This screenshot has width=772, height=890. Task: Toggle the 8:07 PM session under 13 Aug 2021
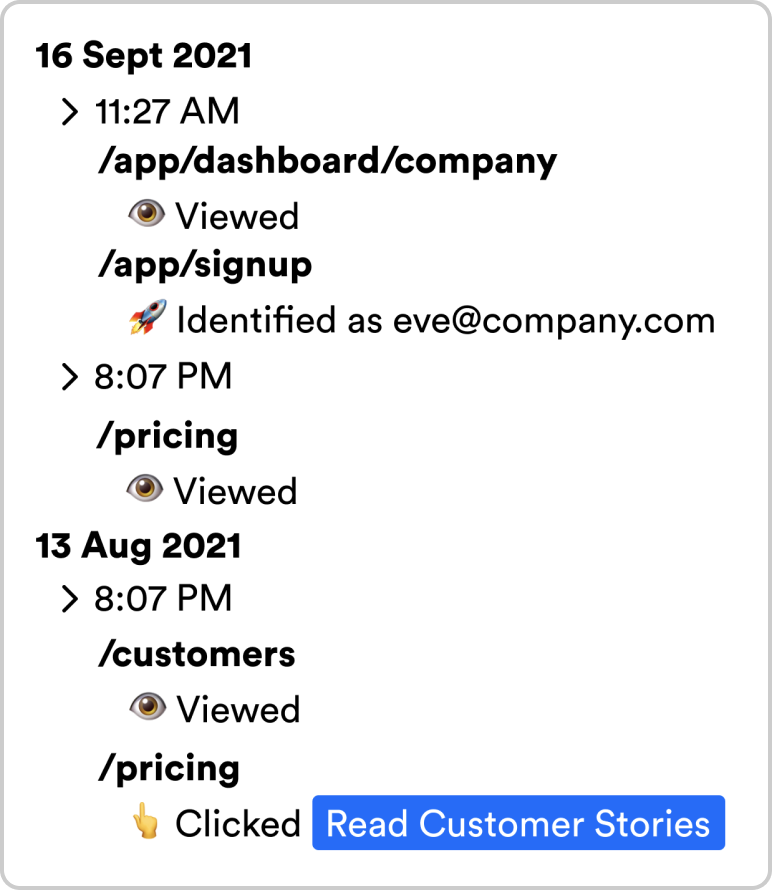tap(69, 600)
